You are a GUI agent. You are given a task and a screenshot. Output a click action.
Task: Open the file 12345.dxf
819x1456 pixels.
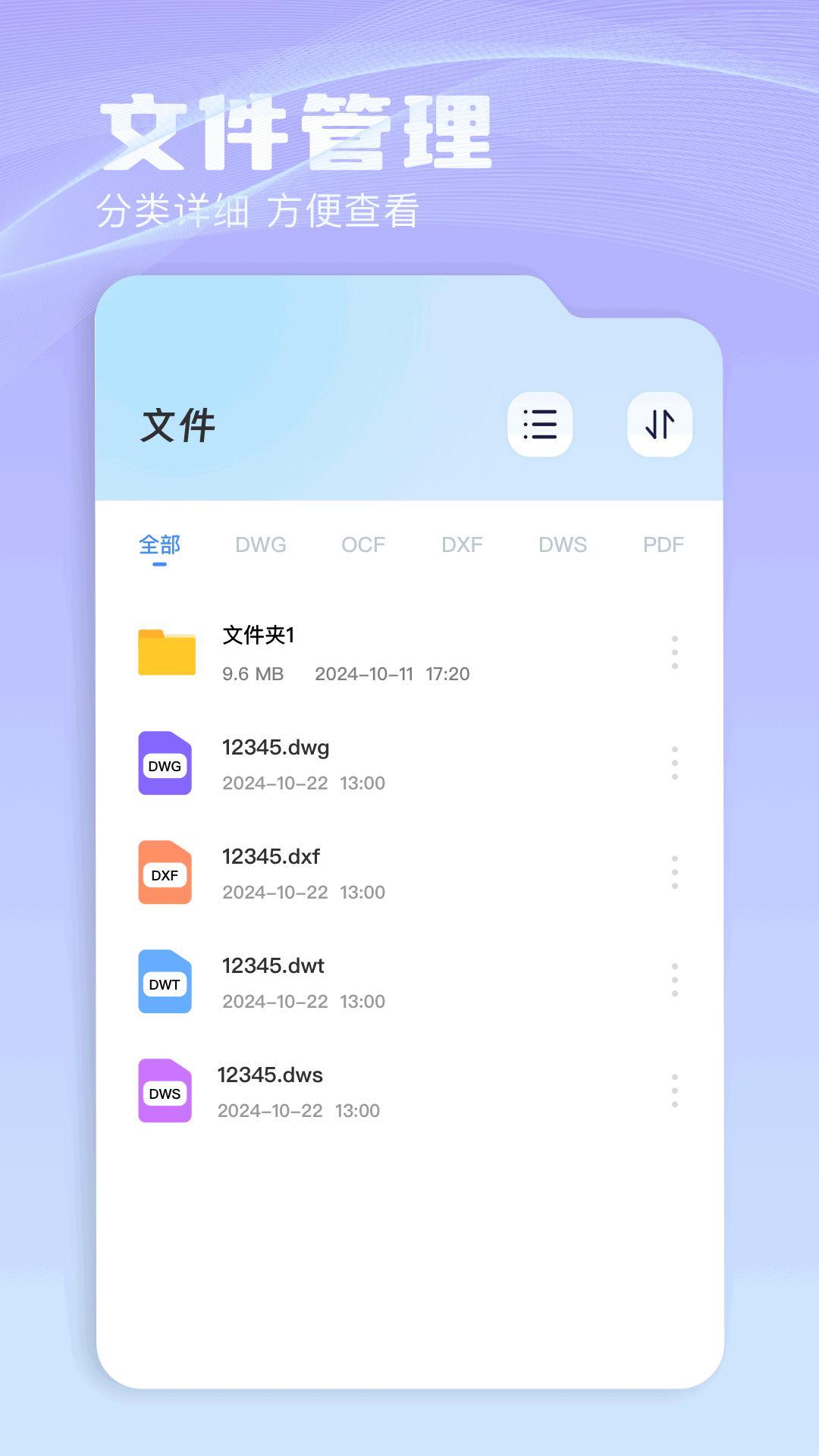[271, 856]
